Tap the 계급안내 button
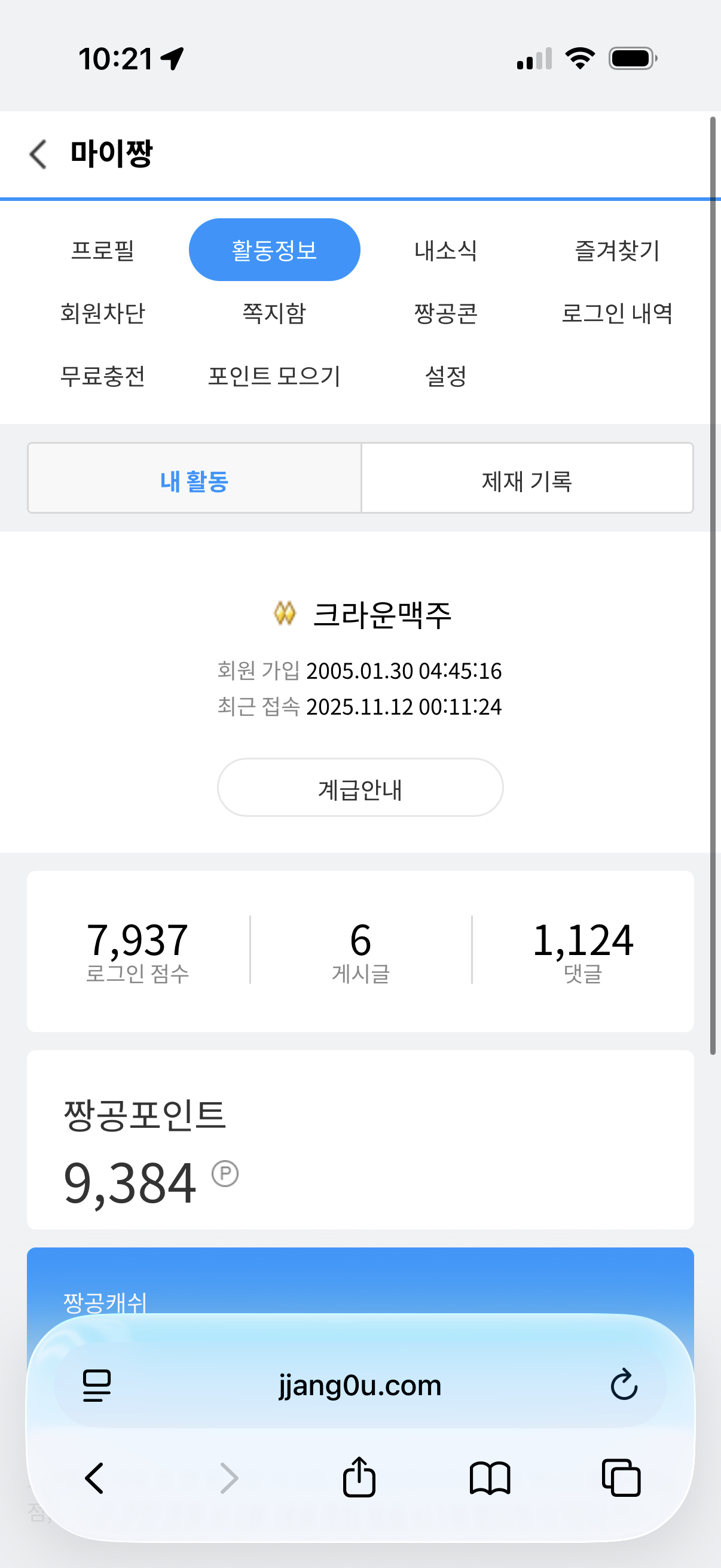 (360, 788)
